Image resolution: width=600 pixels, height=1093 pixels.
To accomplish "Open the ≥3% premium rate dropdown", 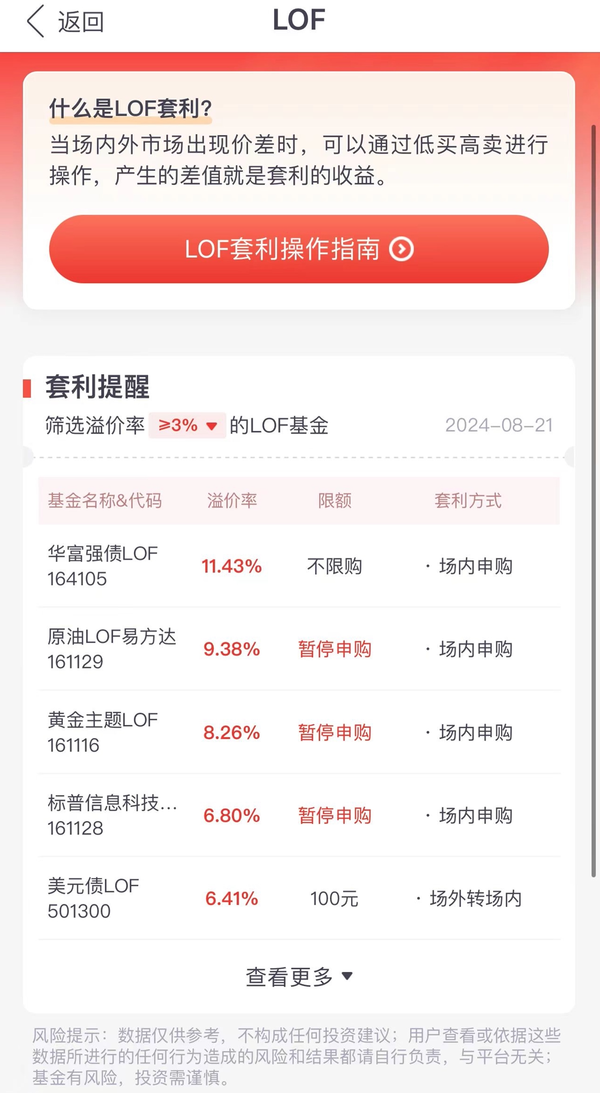I will click(187, 425).
